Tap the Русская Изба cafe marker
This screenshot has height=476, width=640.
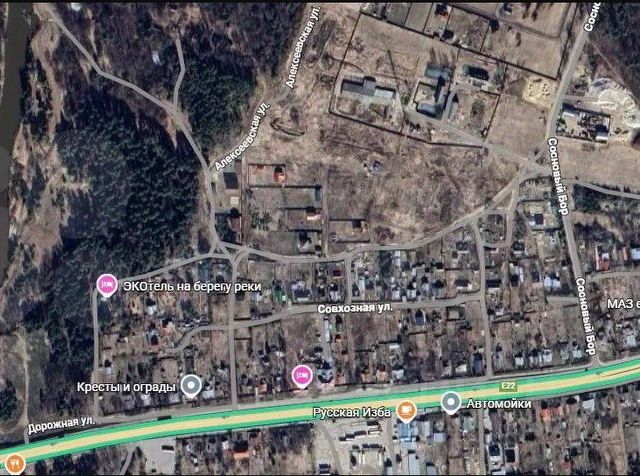point(406,408)
